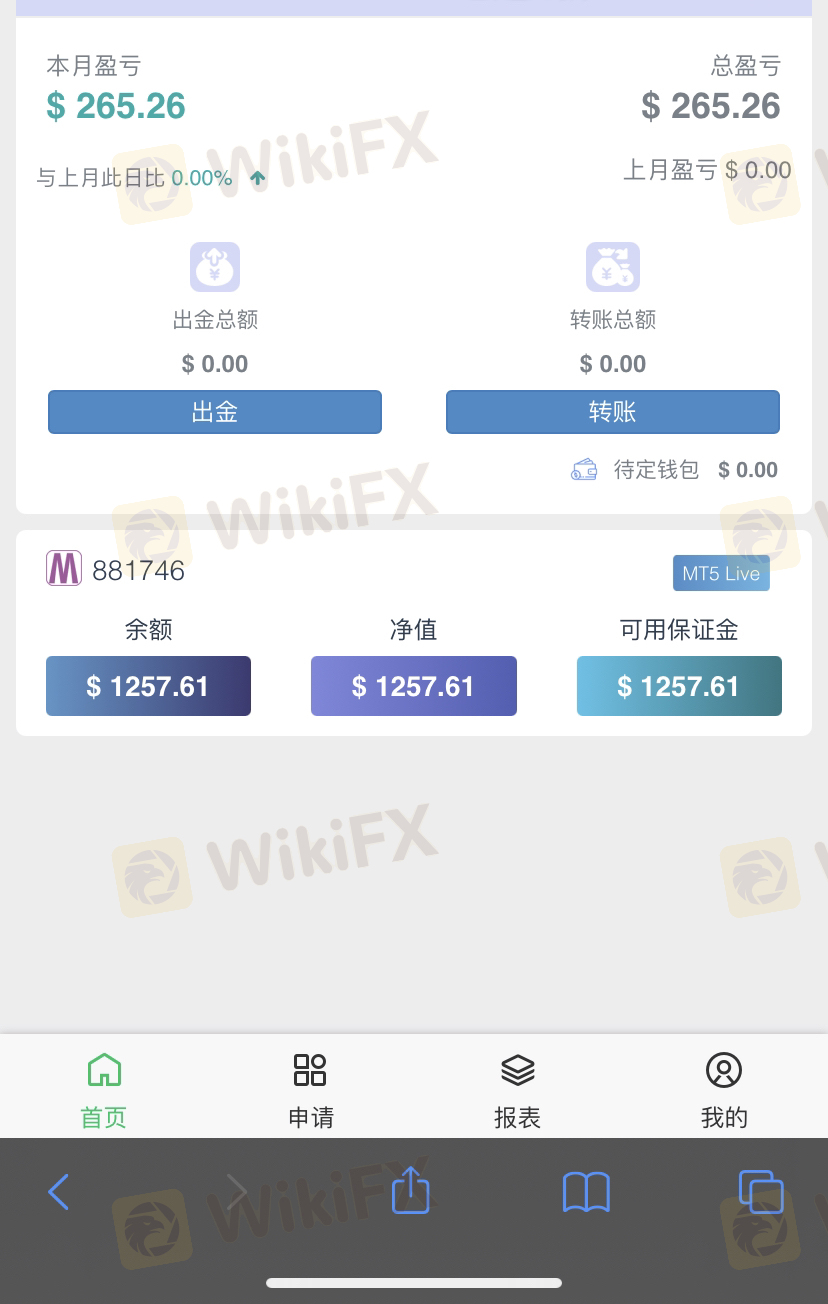Open MT5 account 881746 card
Image resolution: width=828 pixels, height=1304 pixels.
click(138, 570)
